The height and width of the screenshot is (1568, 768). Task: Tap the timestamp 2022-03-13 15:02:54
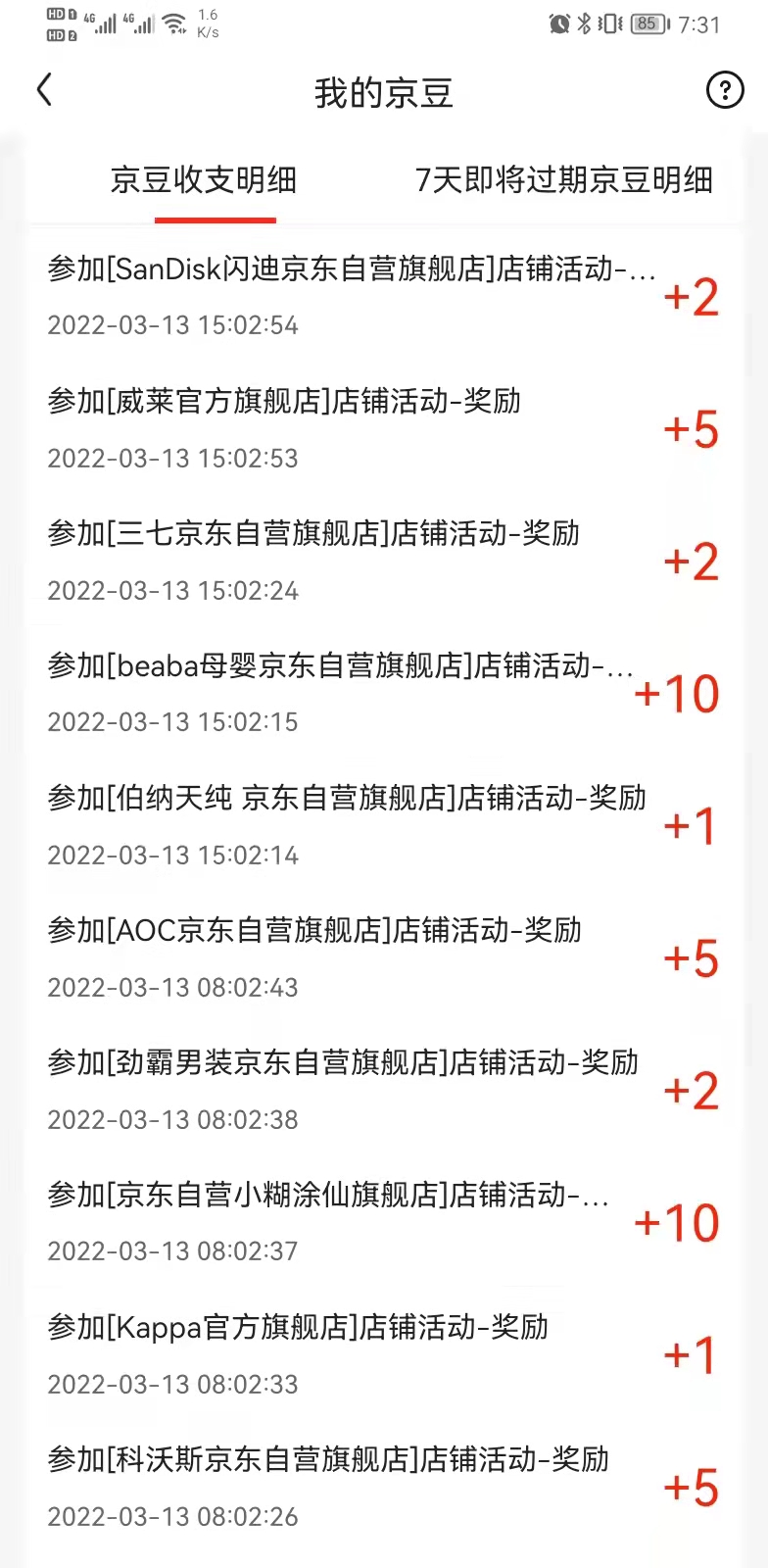tap(172, 324)
